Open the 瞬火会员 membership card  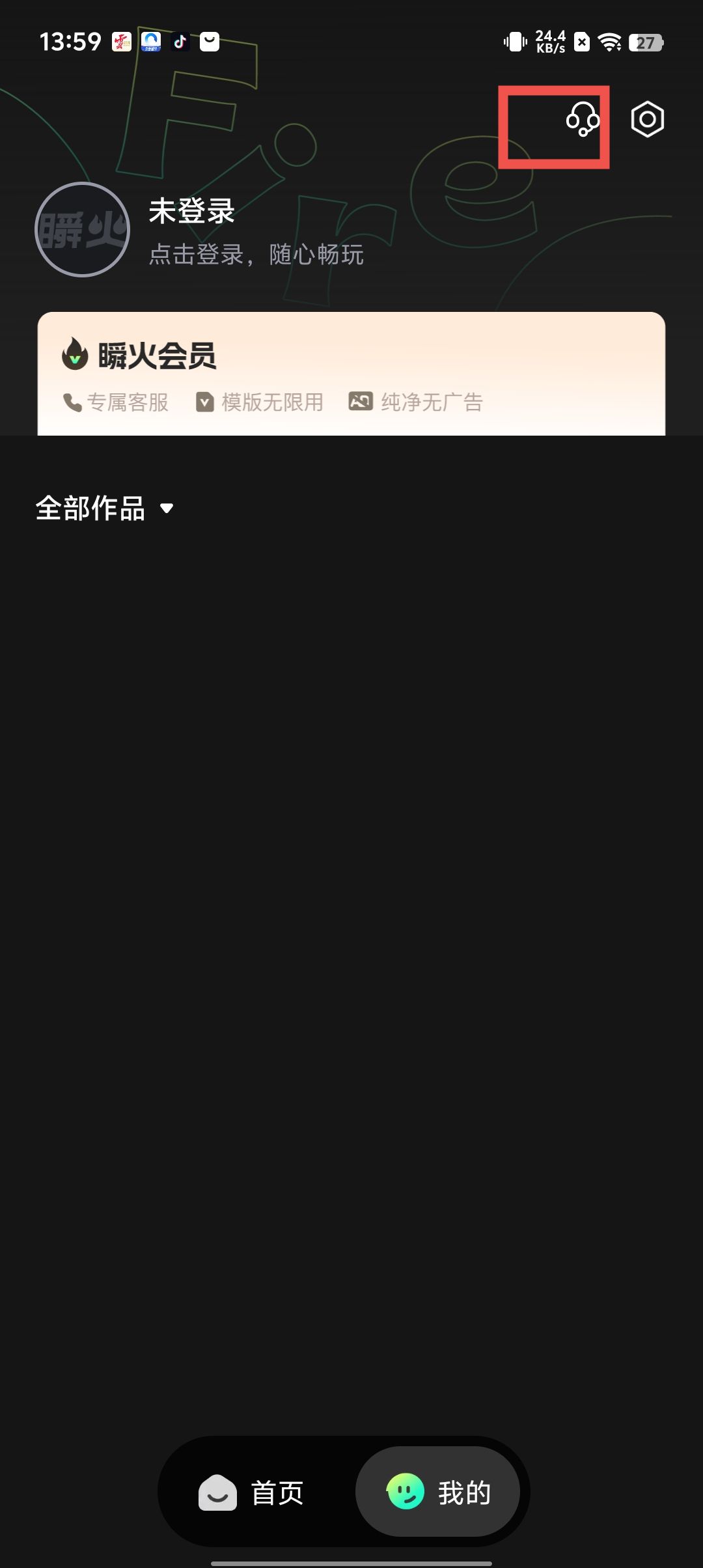point(351,374)
